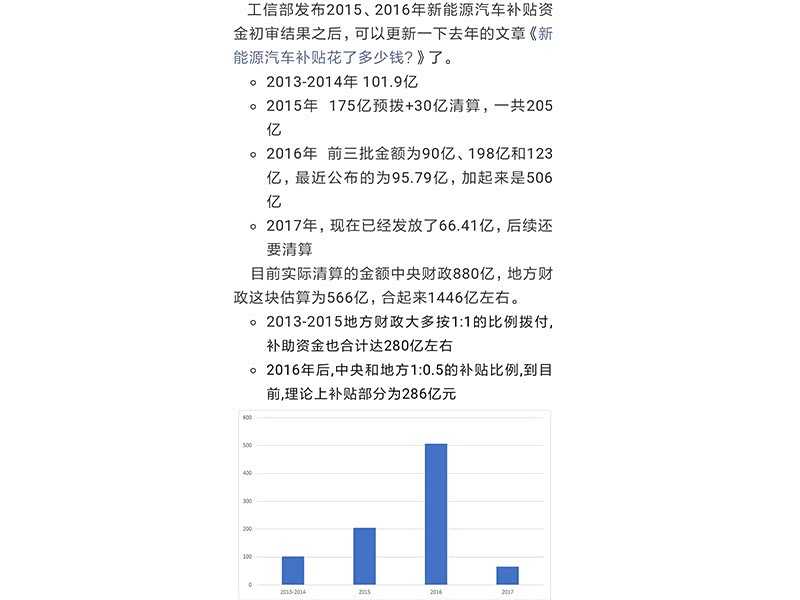Open the linked article 新能源汽车补贴花了多少钱
Screen dimensions: 800x600
click(x=320, y=58)
